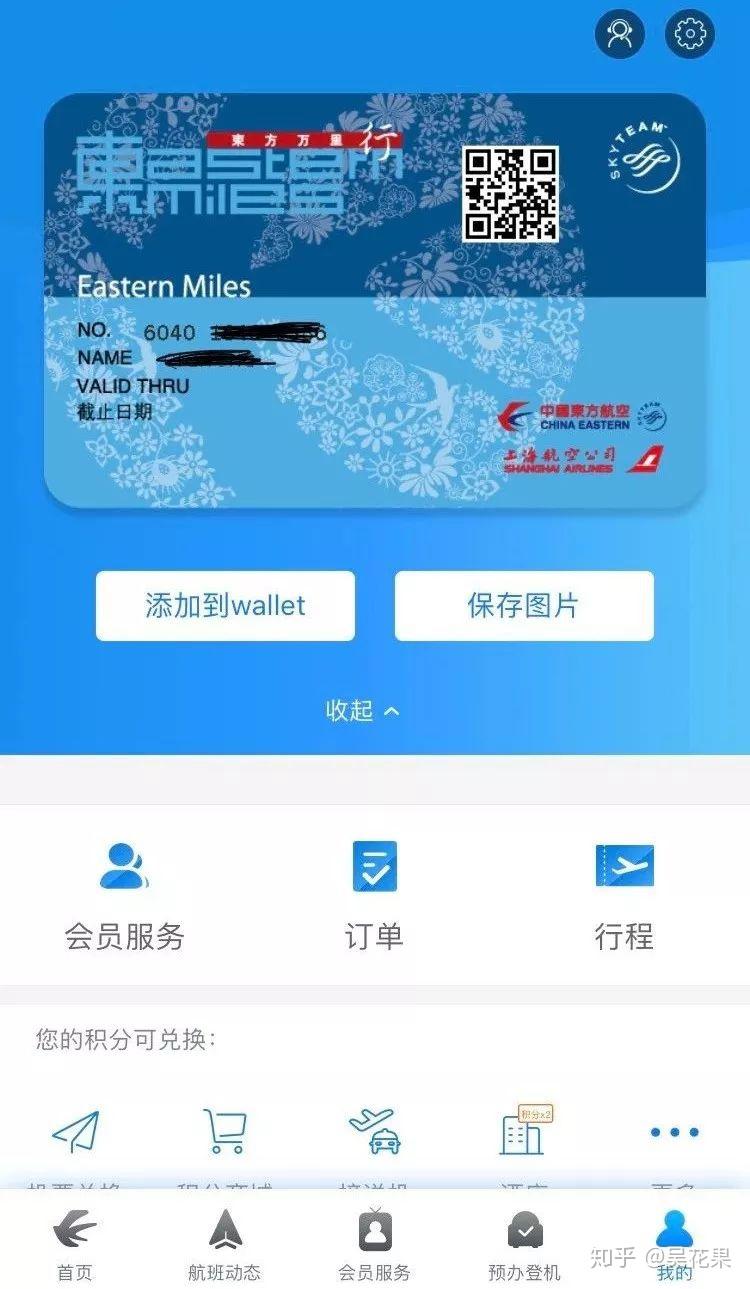Switch to the 预办登机 tab
Screen dimensions: 750x1289
point(524,1243)
